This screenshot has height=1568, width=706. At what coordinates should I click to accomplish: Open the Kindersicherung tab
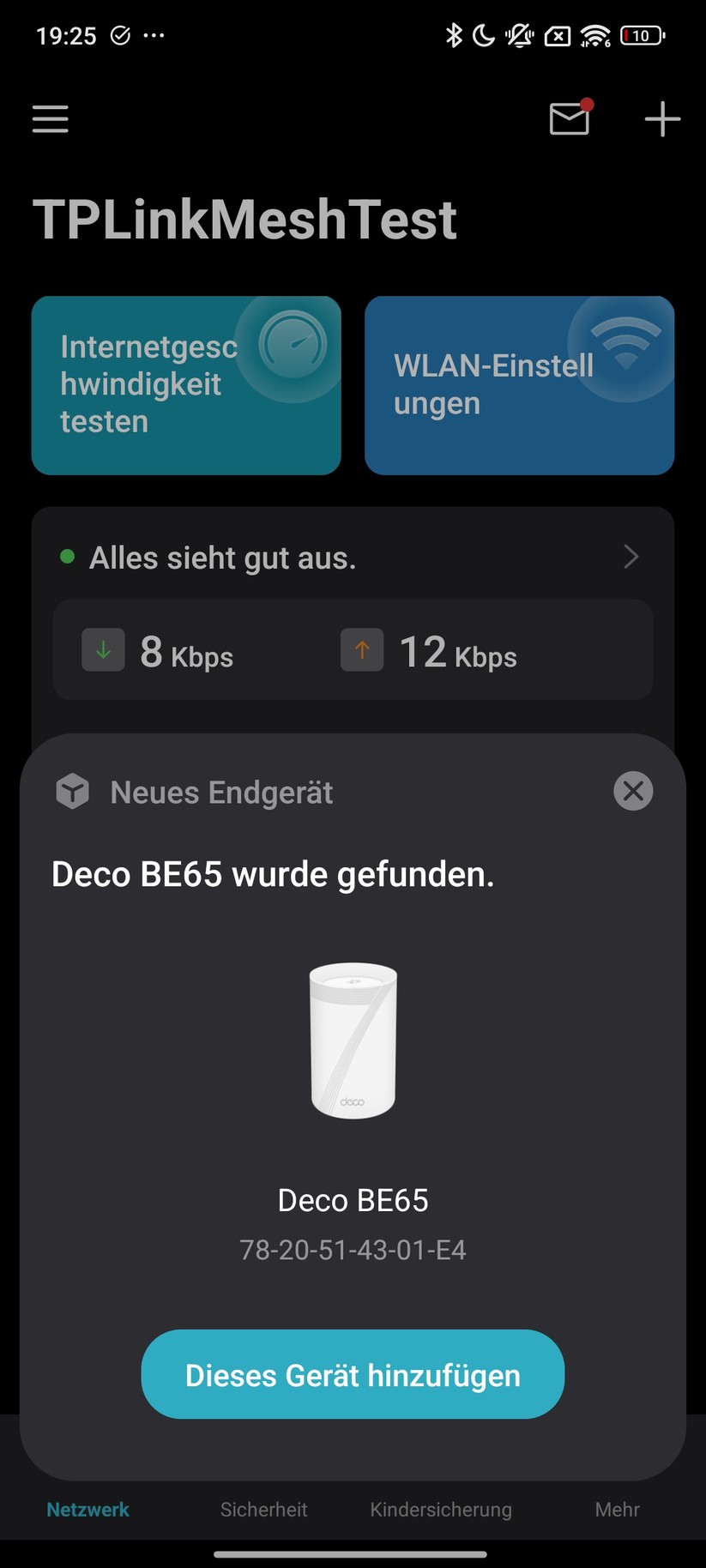440,1511
